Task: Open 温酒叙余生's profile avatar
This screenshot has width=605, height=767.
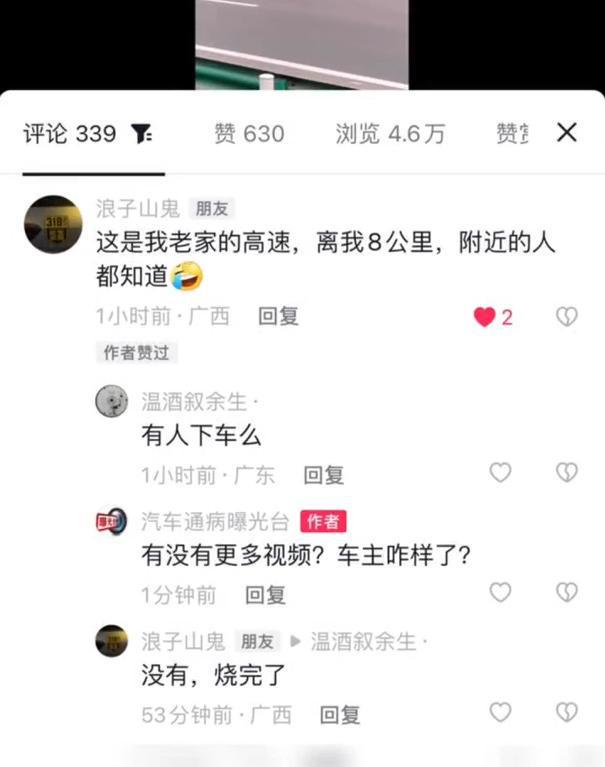Action: click(111, 402)
